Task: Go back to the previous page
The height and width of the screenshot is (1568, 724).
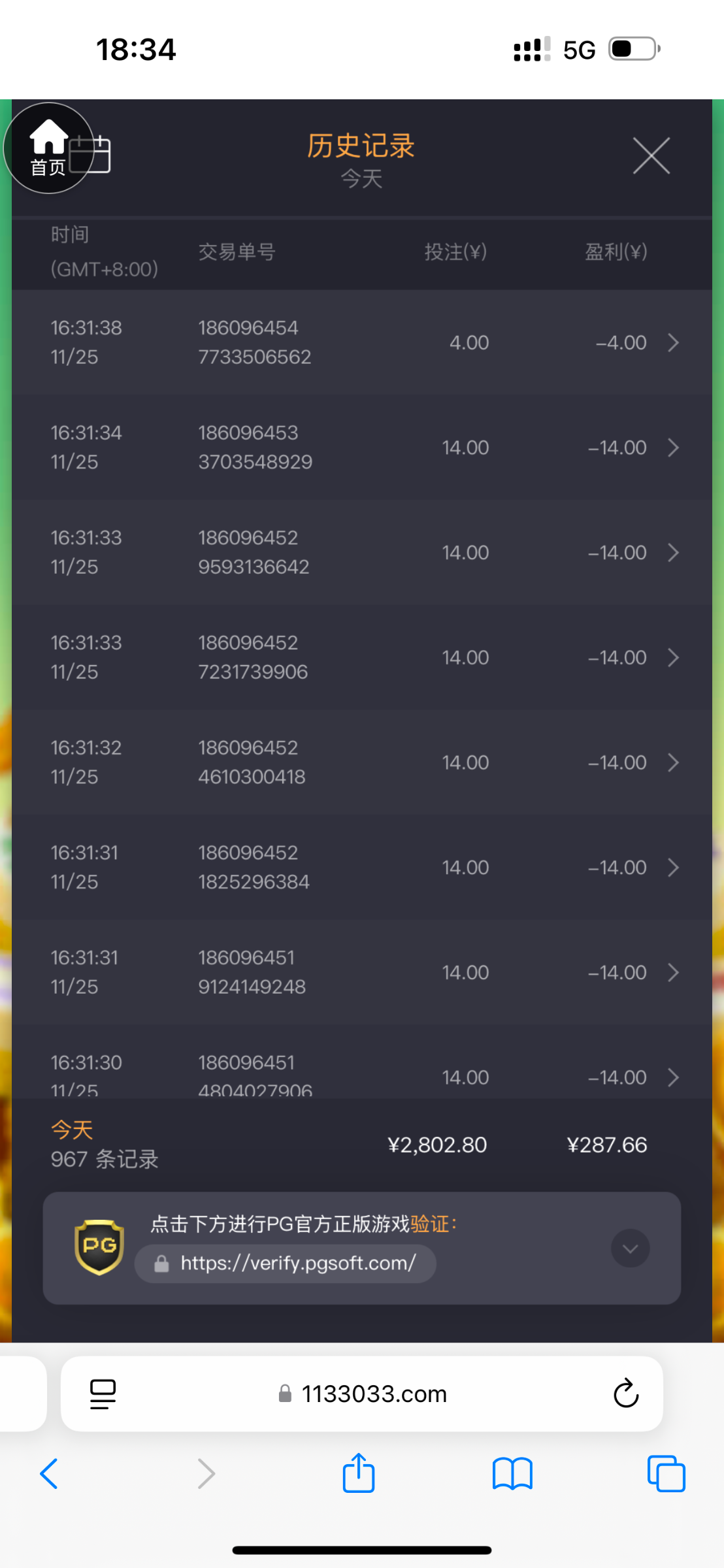Action: [49, 1474]
